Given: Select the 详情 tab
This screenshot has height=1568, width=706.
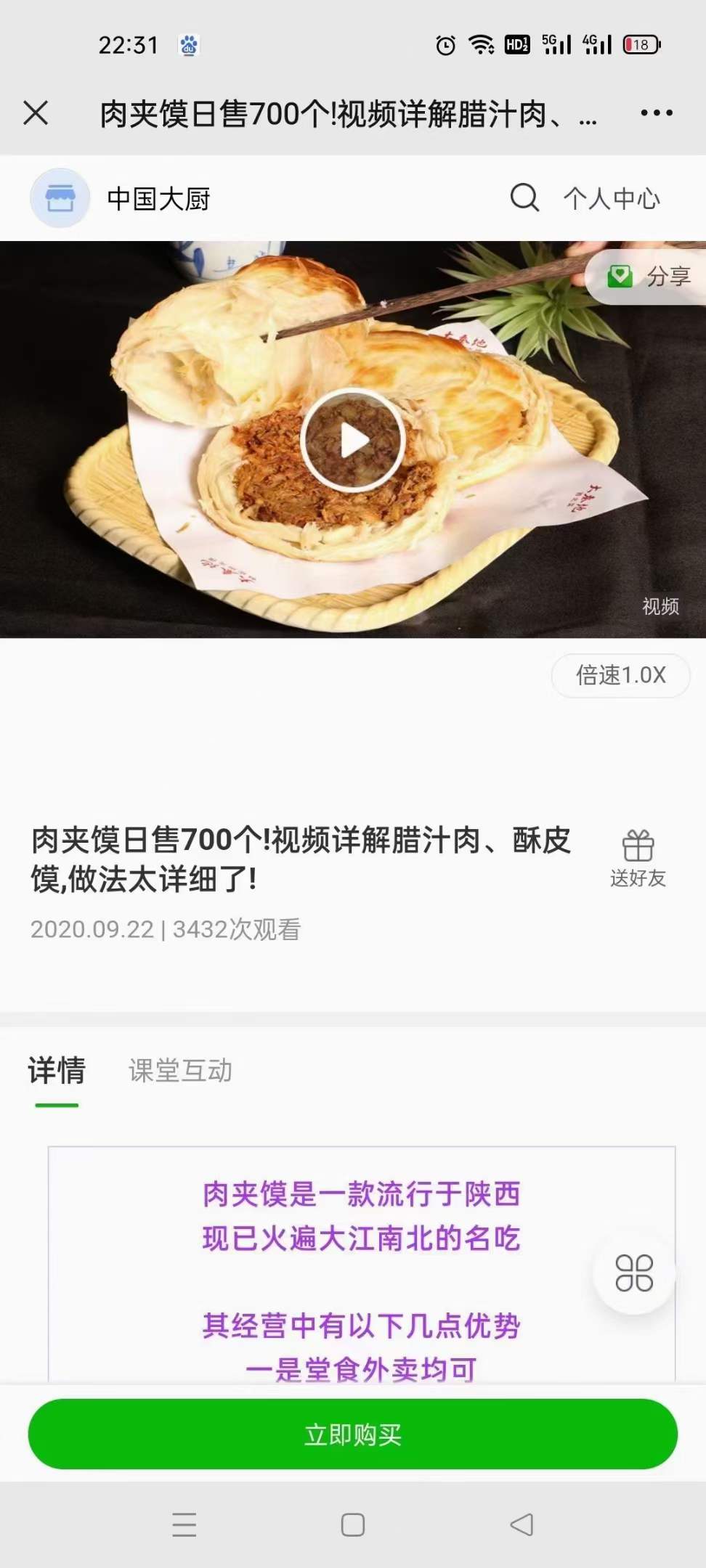Looking at the screenshot, I should 56,1071.
